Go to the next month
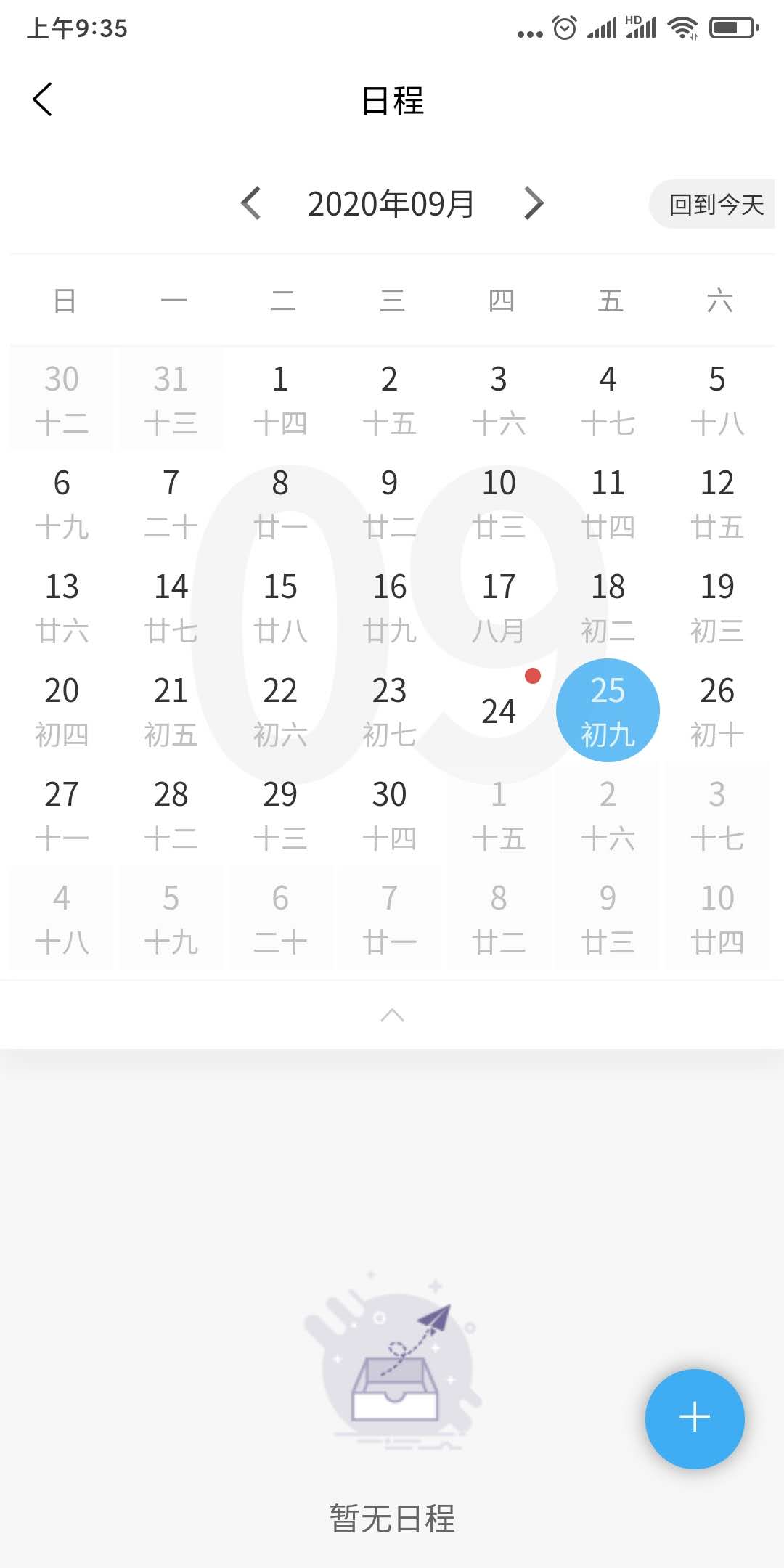The height and width of the screenshot is (1568, 784). [x=534, y=203]
